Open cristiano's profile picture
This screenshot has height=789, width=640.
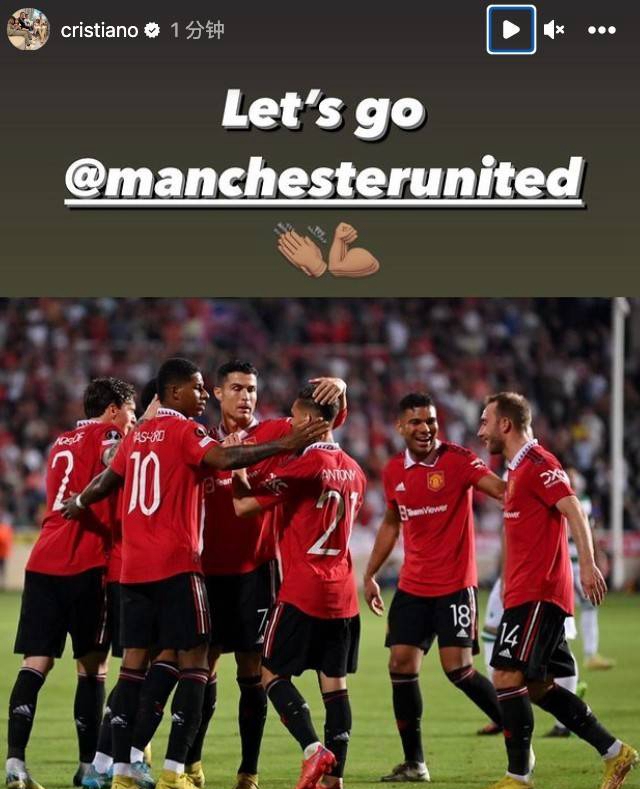[x=28, y=29]
